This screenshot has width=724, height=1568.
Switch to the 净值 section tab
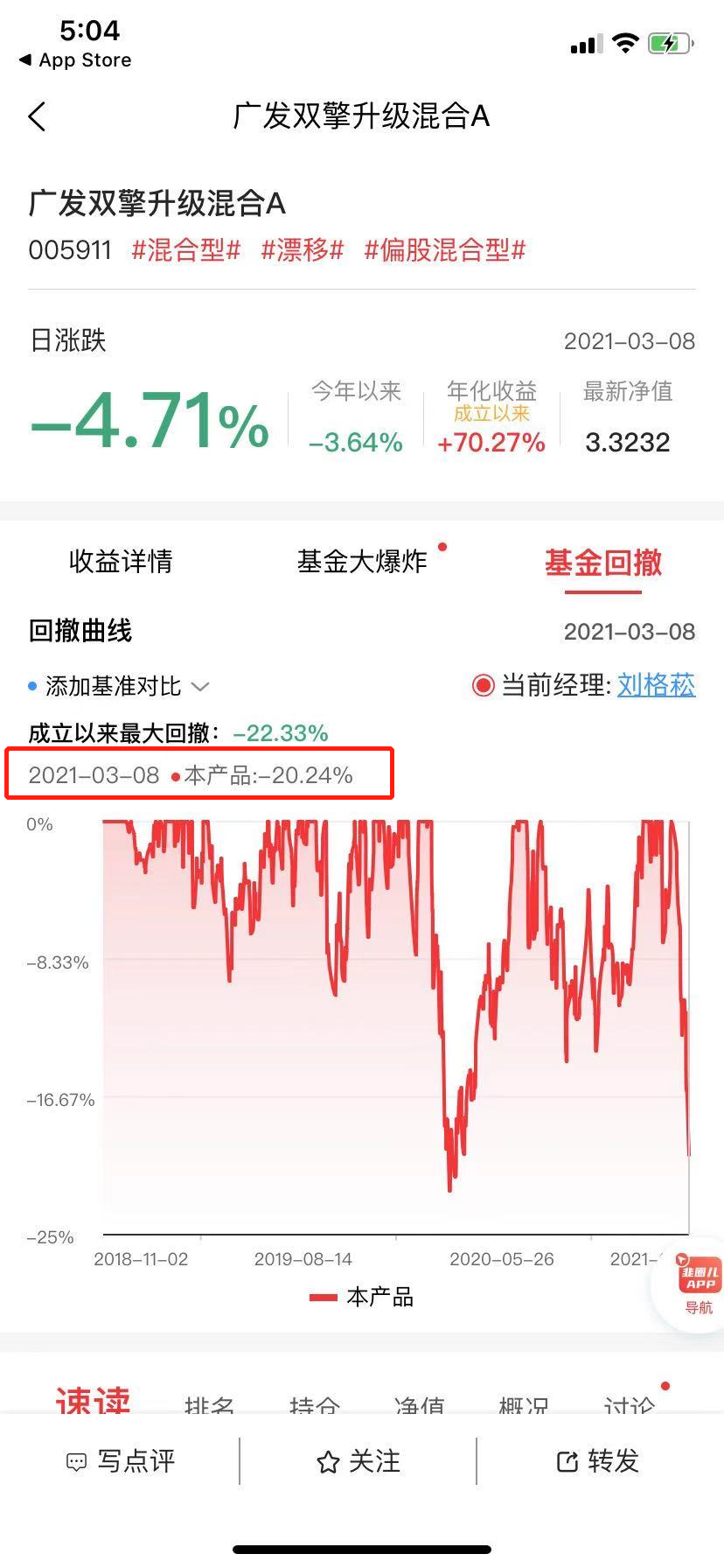pyautogui.click(x=420, y=1403)
